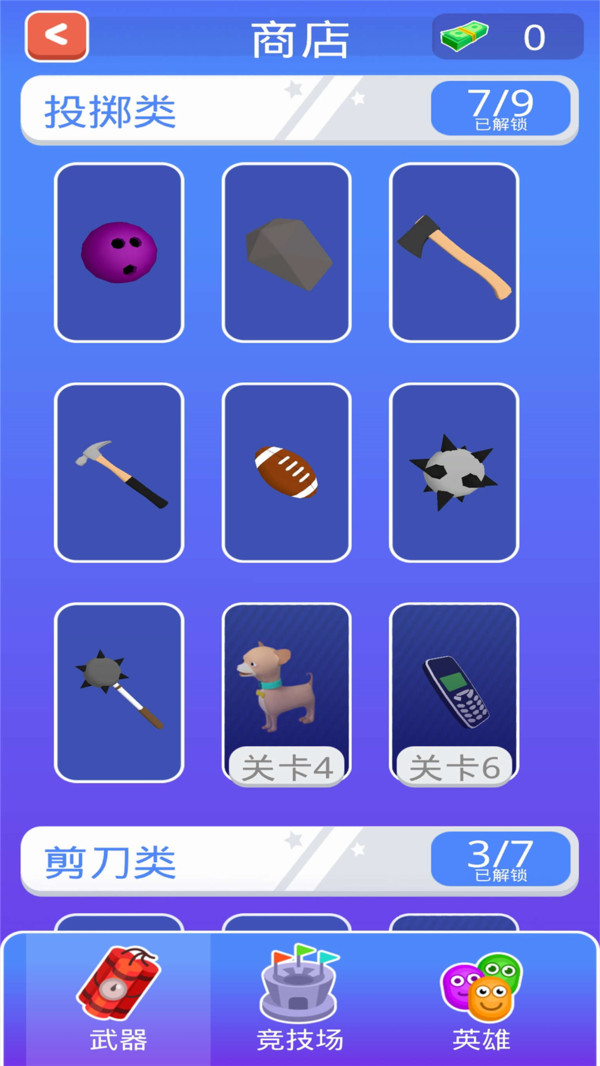
Task: Go back using the orange arrow button
Action: click(x=57, y=36)
